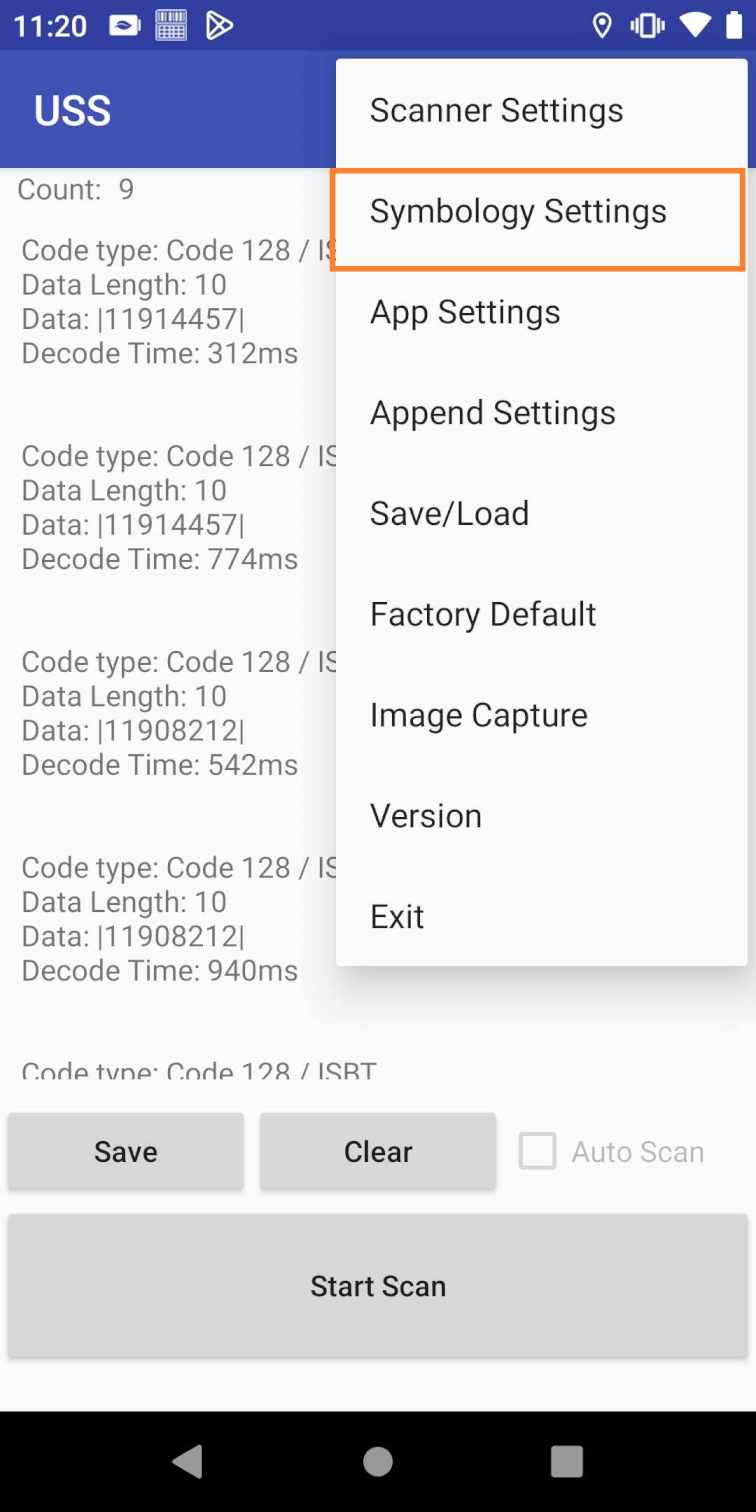756x1512 pixels.
Task: Tap the barcode scanner notification icon
Action: [170, 25]
